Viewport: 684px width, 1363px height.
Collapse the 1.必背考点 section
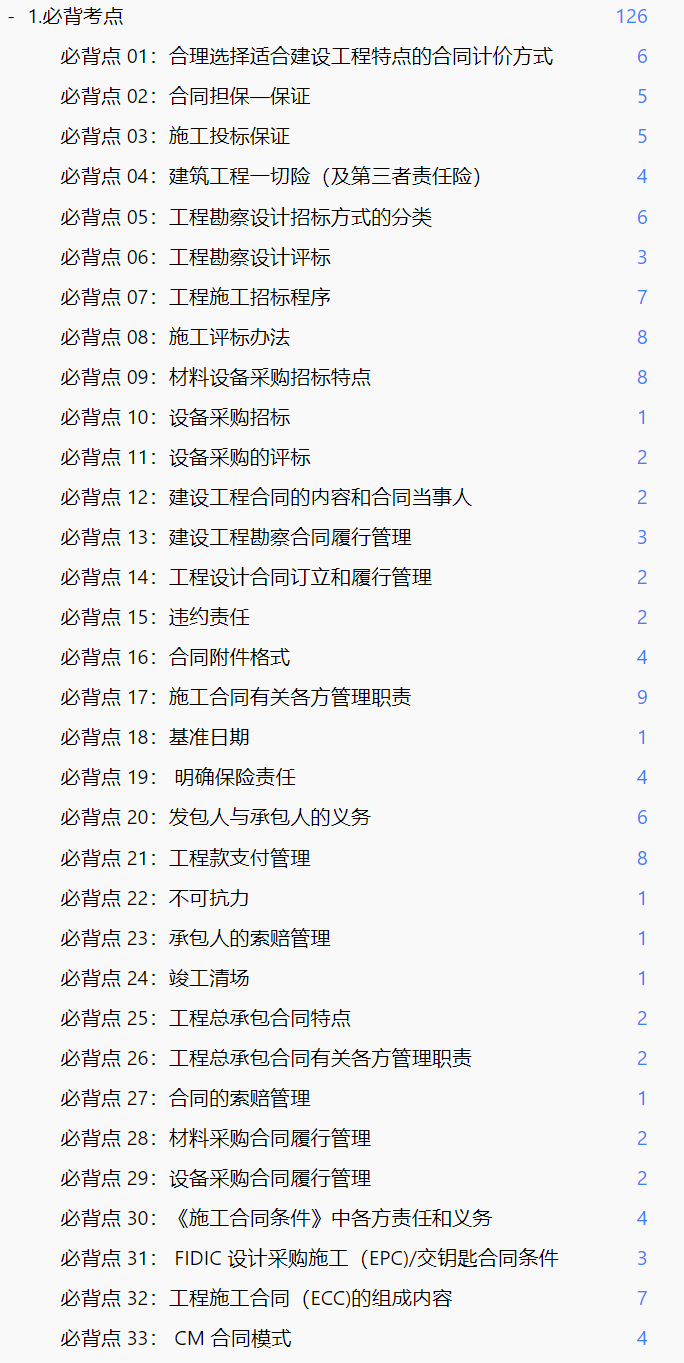pos(11,17)
